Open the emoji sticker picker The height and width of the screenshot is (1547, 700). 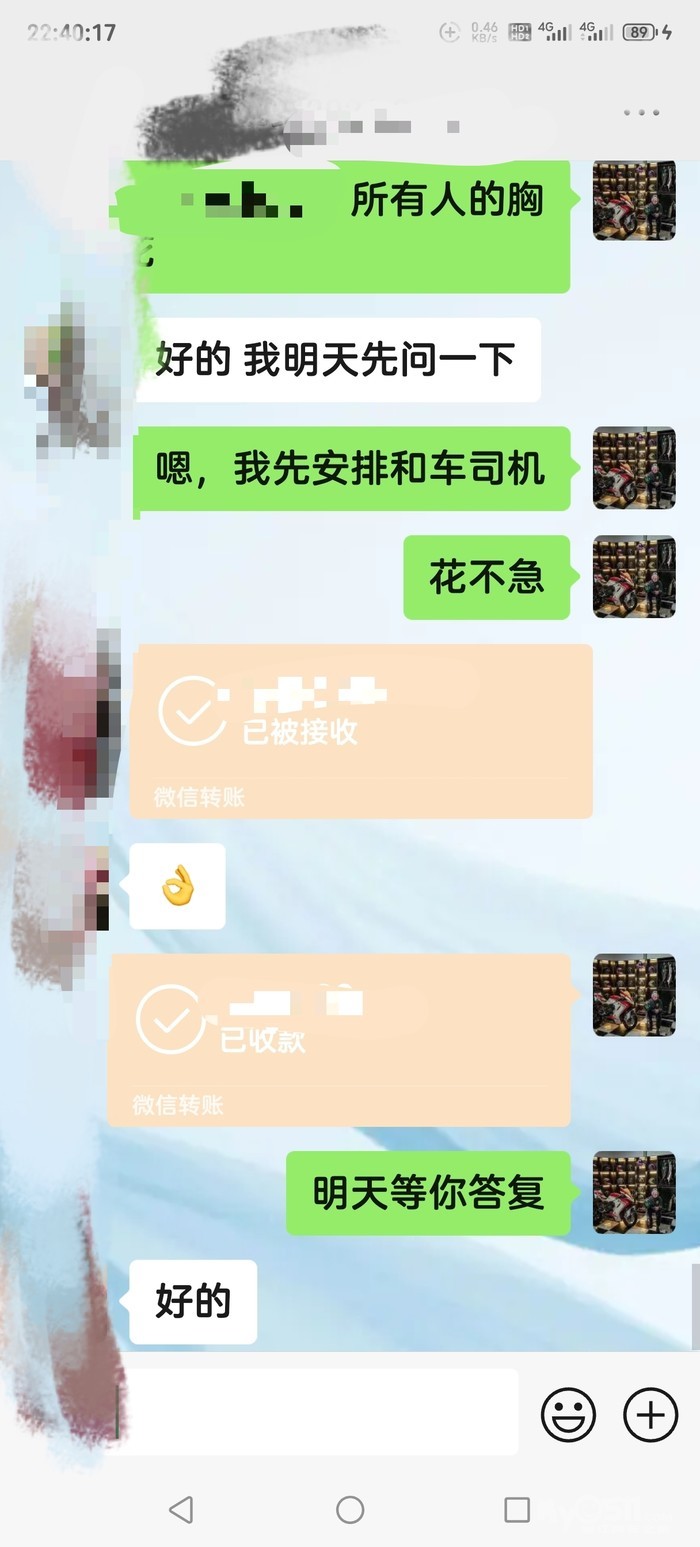(568, 1414)
